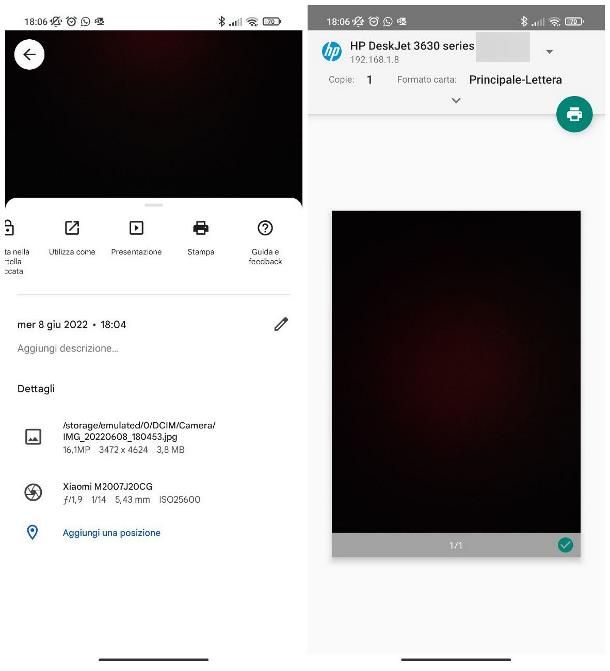Expand print options with the chevron
The width and height of the screenshot is (610, 671).
pyautogui.click(x=456, y=100)
